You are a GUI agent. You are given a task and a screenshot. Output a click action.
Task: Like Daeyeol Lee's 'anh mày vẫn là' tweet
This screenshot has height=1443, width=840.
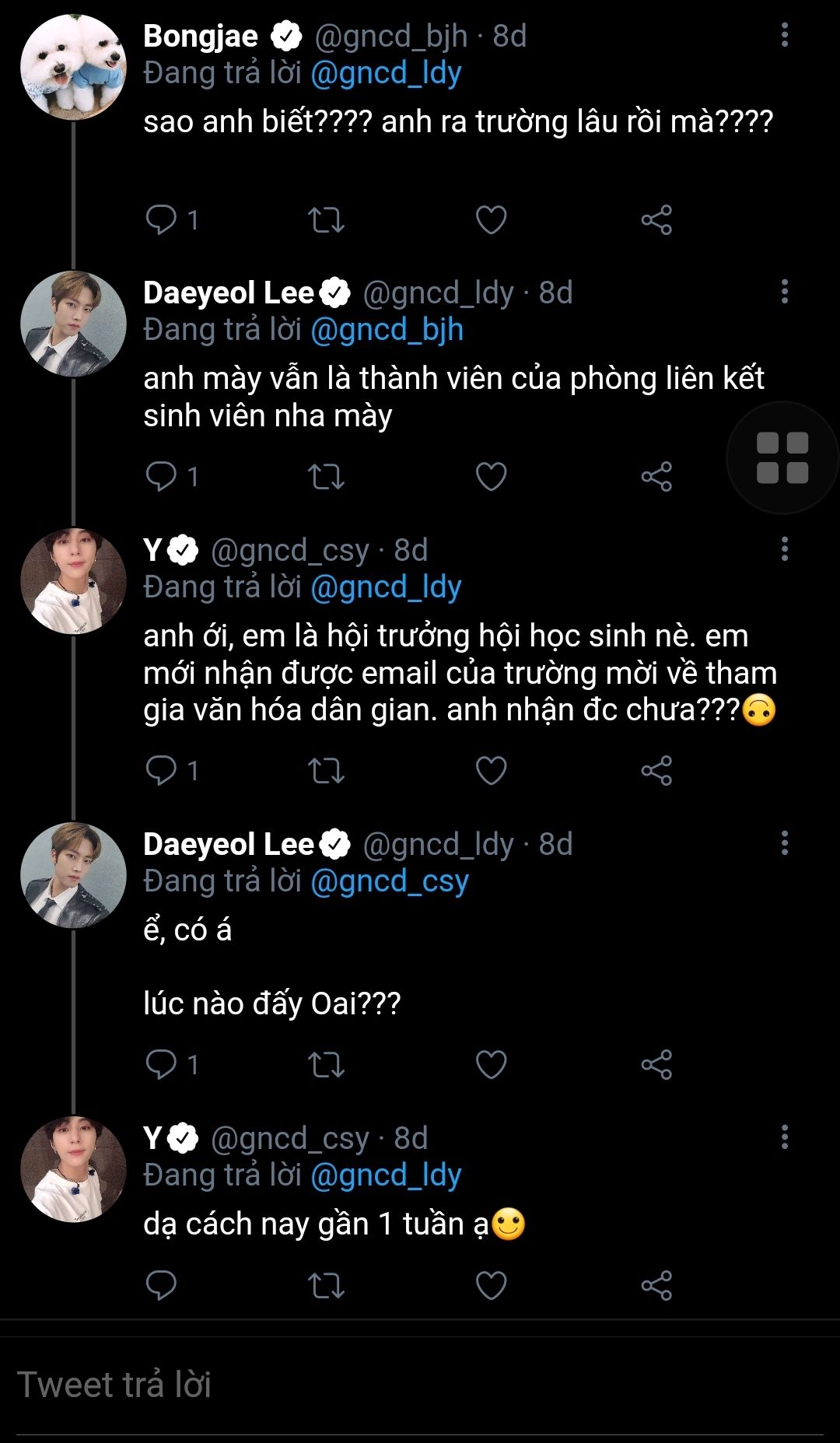tap(491, 476)
